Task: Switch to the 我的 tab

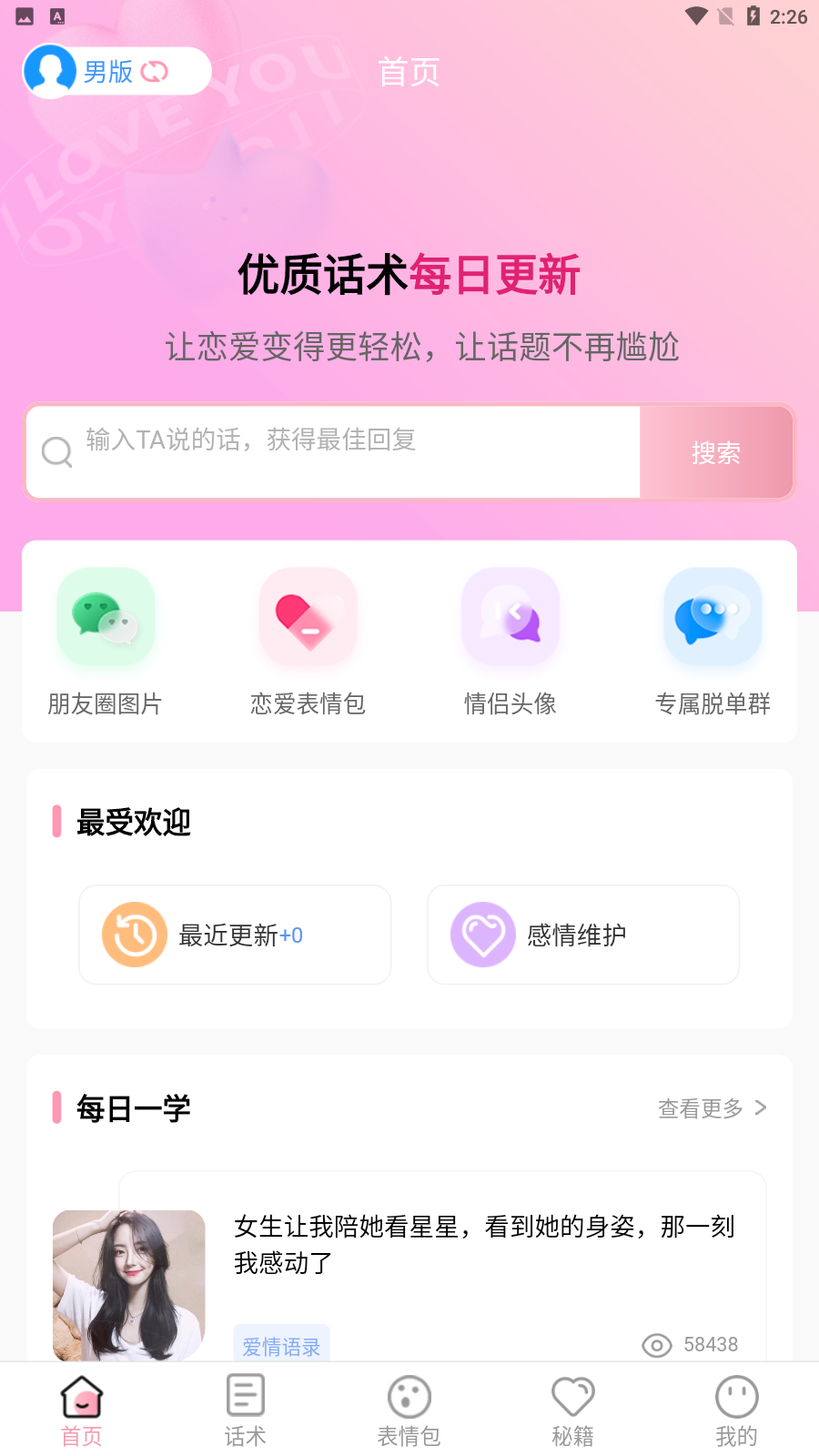Action: 736,1408
